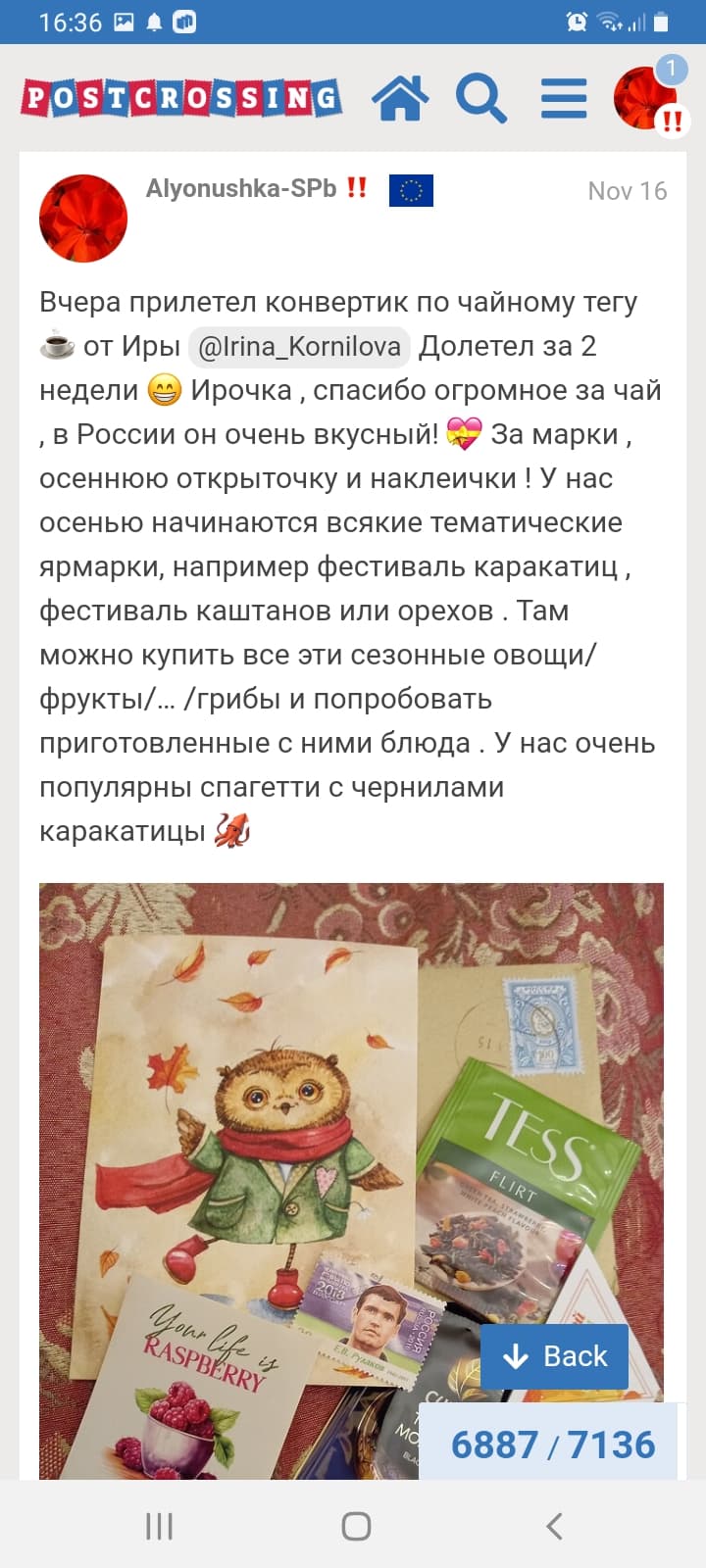
Task: Open the search magnifier
Action: pyautogui.click(x=480, y=98)
